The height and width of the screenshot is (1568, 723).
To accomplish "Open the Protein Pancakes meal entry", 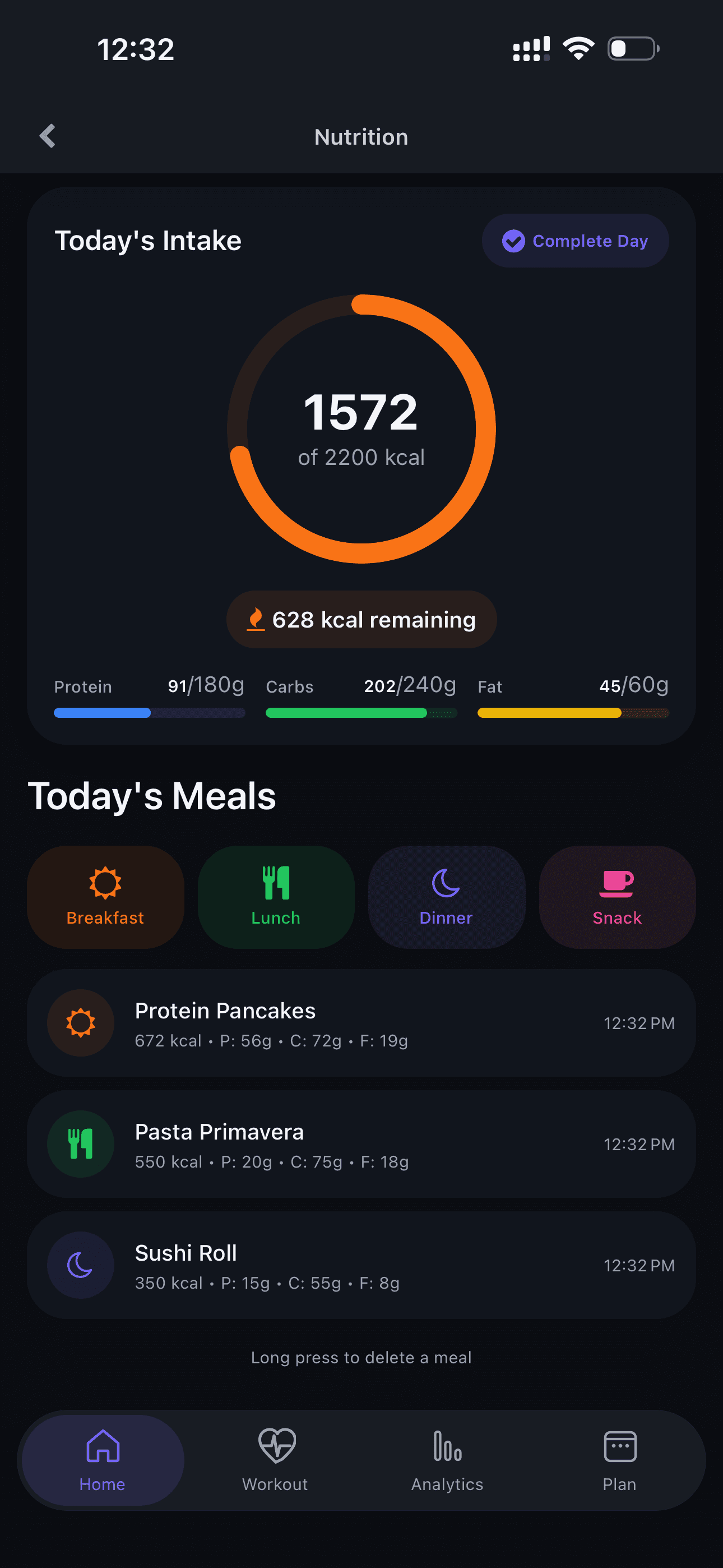I will pos(361,1022).
